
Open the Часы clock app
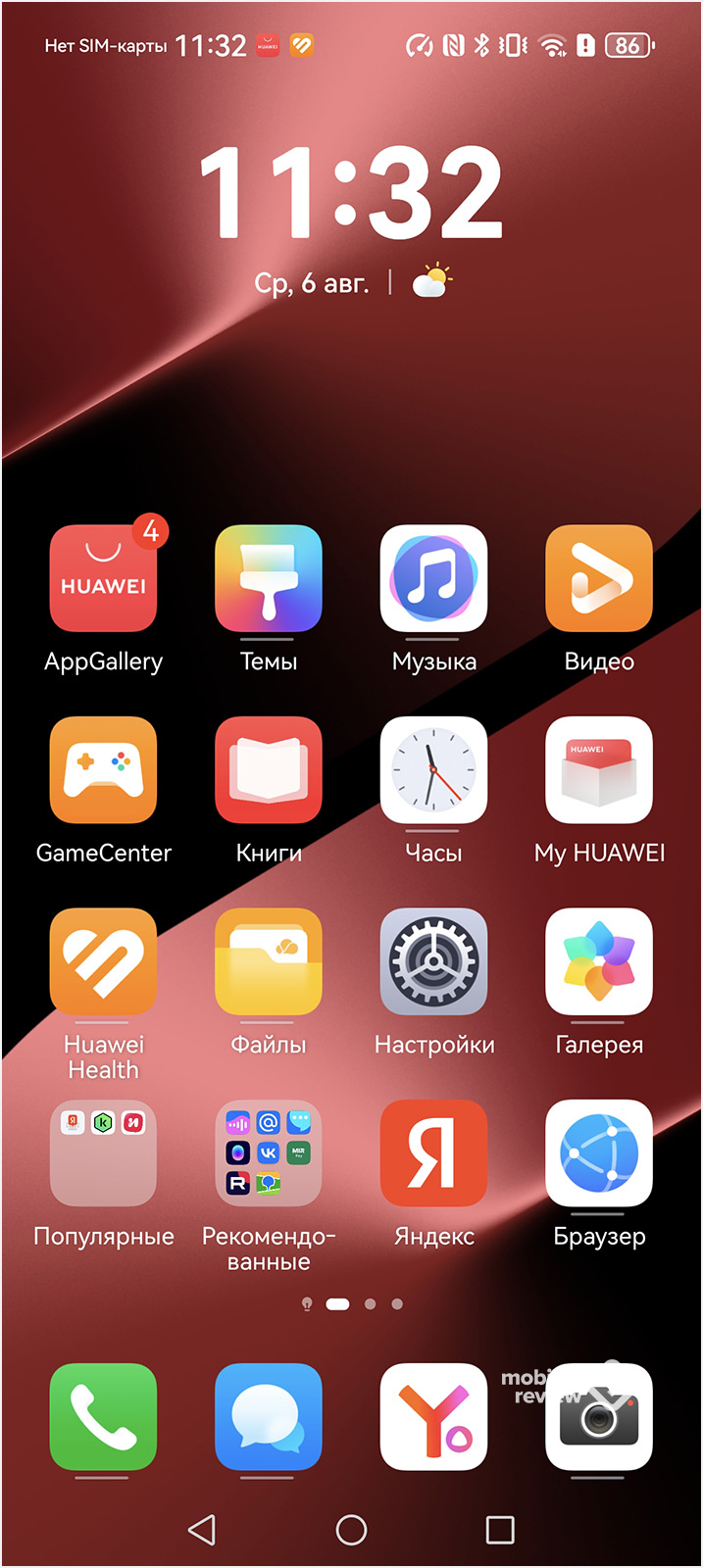coord(433,770)
